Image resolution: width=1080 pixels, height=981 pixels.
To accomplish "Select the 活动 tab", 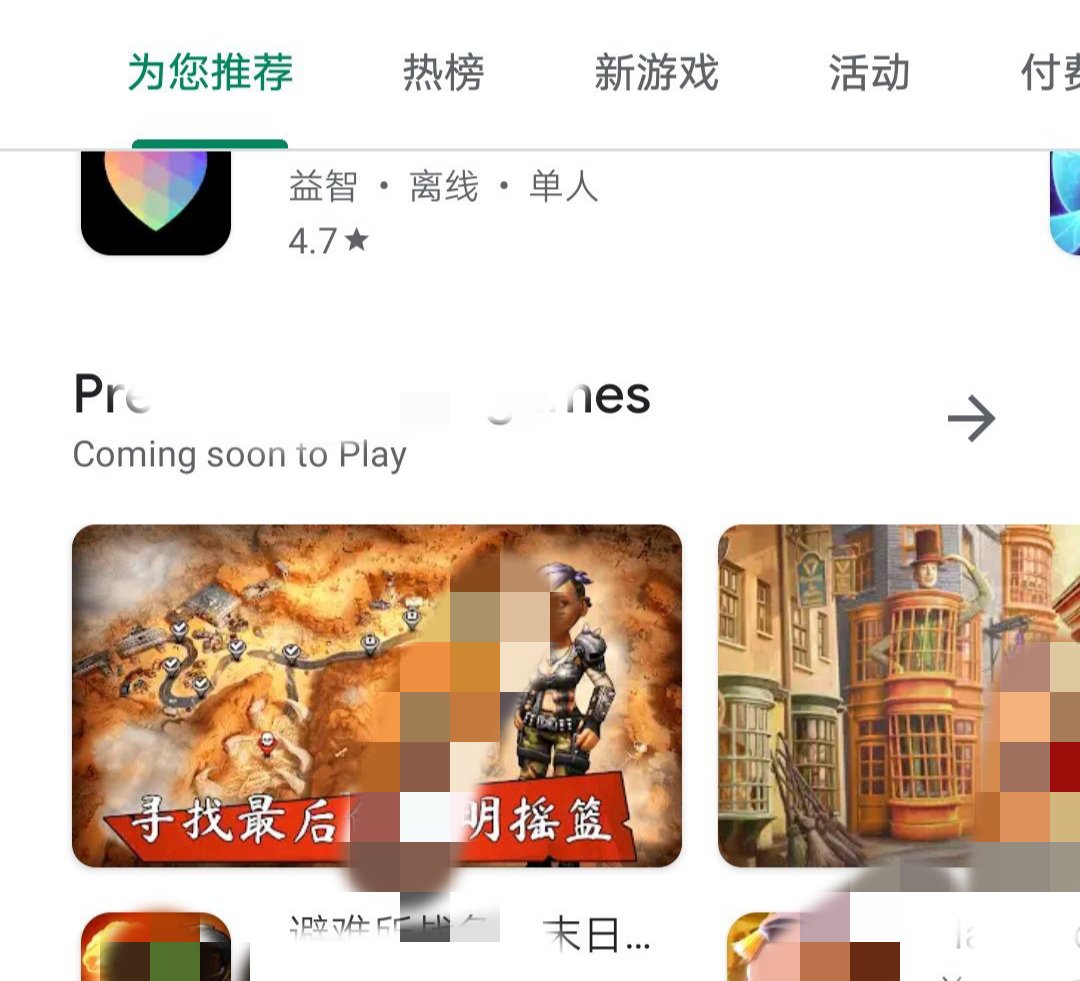I will pos(868,74).
